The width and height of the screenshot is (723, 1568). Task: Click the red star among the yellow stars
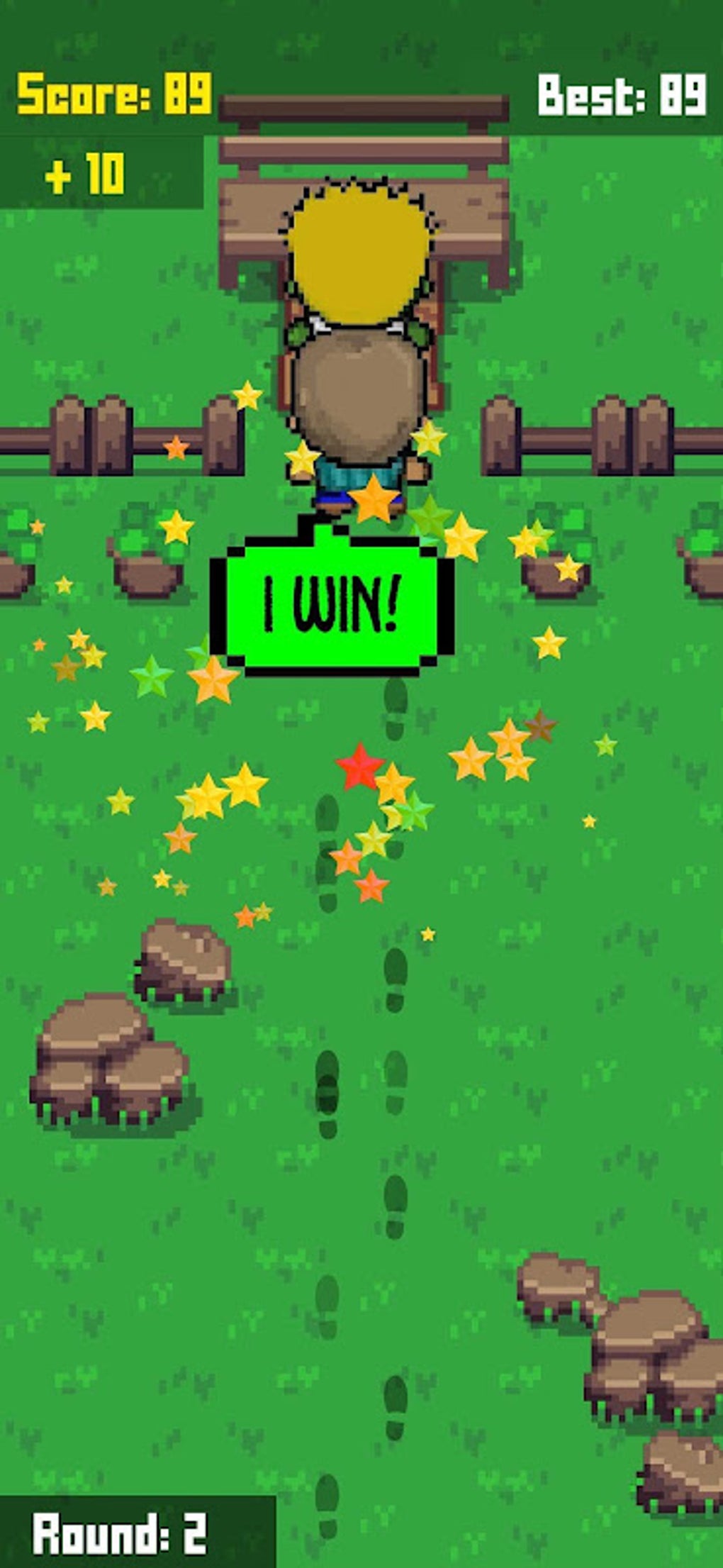click(359, 767)
